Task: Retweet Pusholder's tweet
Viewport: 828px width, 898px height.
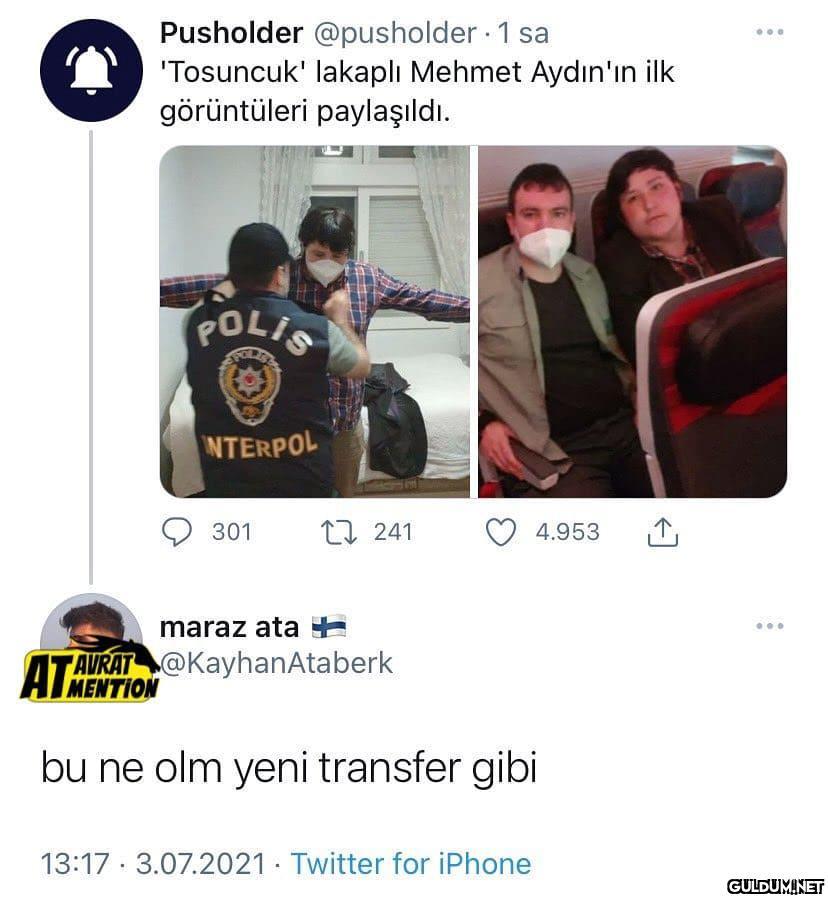Action: (338, 532)
